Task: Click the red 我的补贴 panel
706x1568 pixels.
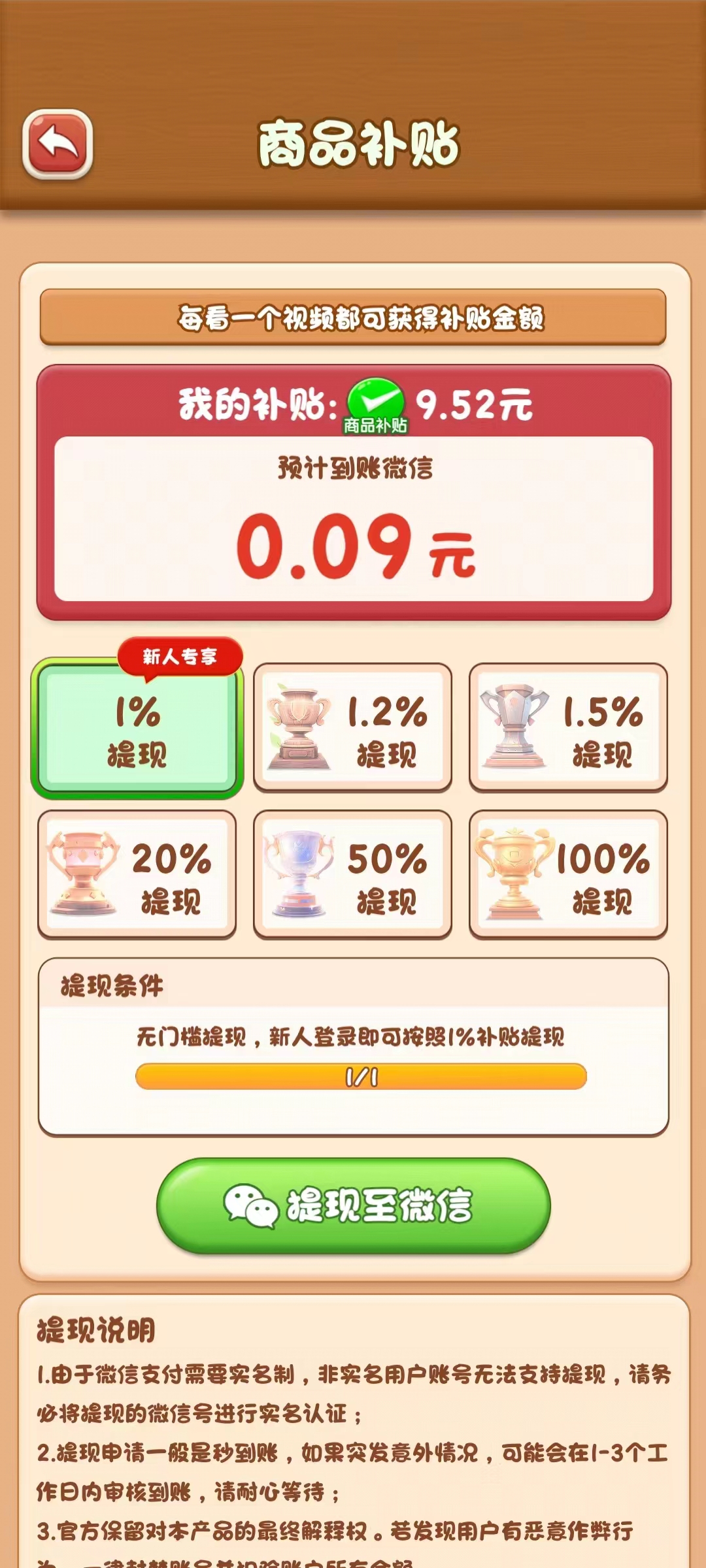Action: [x=353, y=490]
